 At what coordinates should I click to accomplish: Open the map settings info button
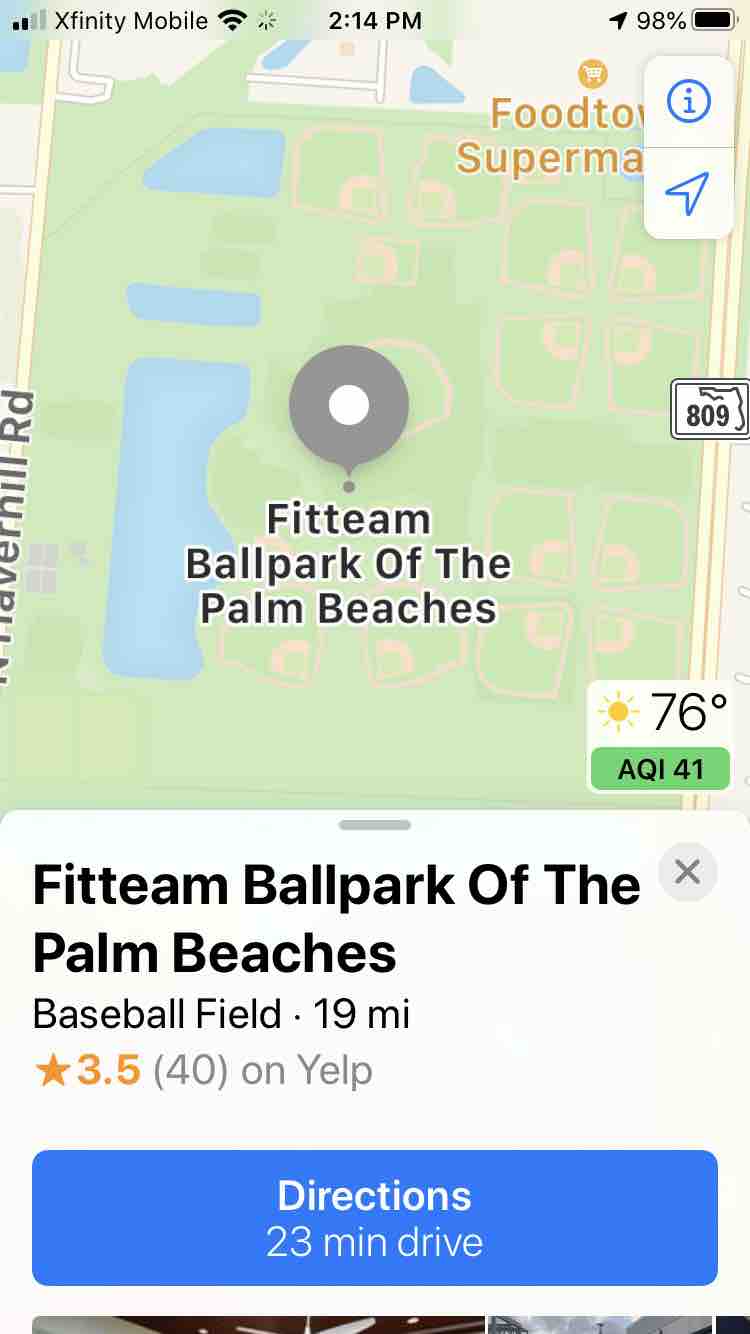pos(688,101)
